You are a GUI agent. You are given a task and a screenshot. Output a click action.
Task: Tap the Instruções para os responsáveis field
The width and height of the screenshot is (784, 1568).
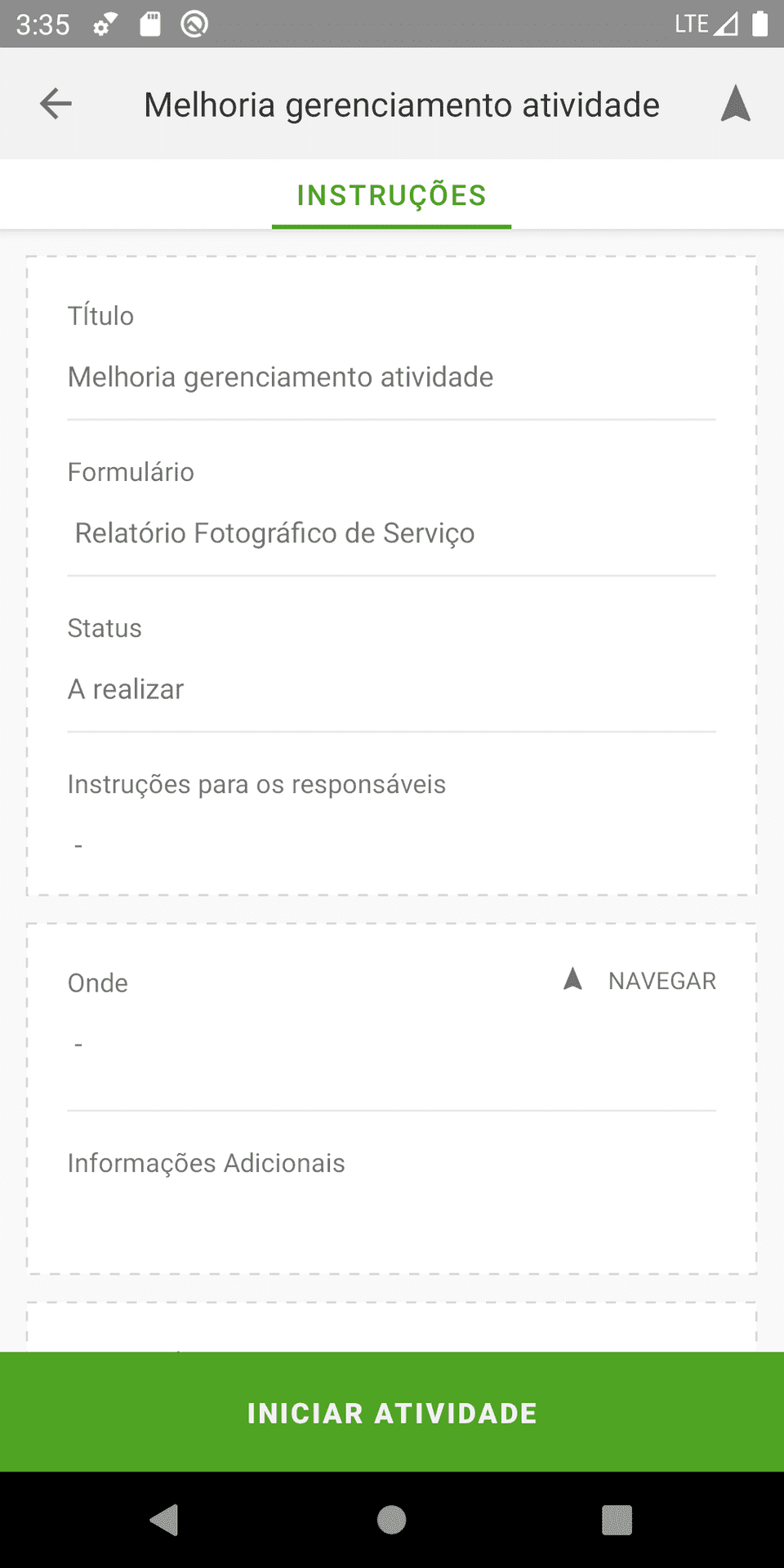[x=256, y=813]
